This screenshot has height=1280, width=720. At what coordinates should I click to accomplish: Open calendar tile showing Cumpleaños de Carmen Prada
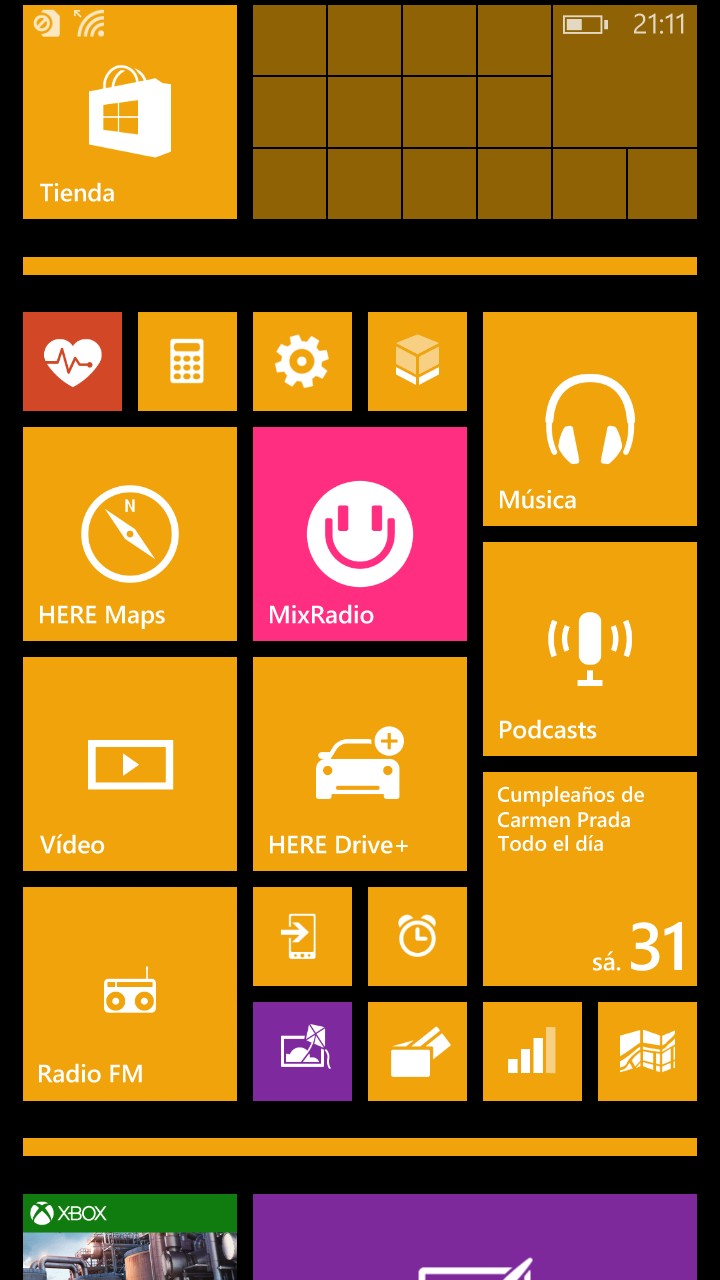[589, 879]
